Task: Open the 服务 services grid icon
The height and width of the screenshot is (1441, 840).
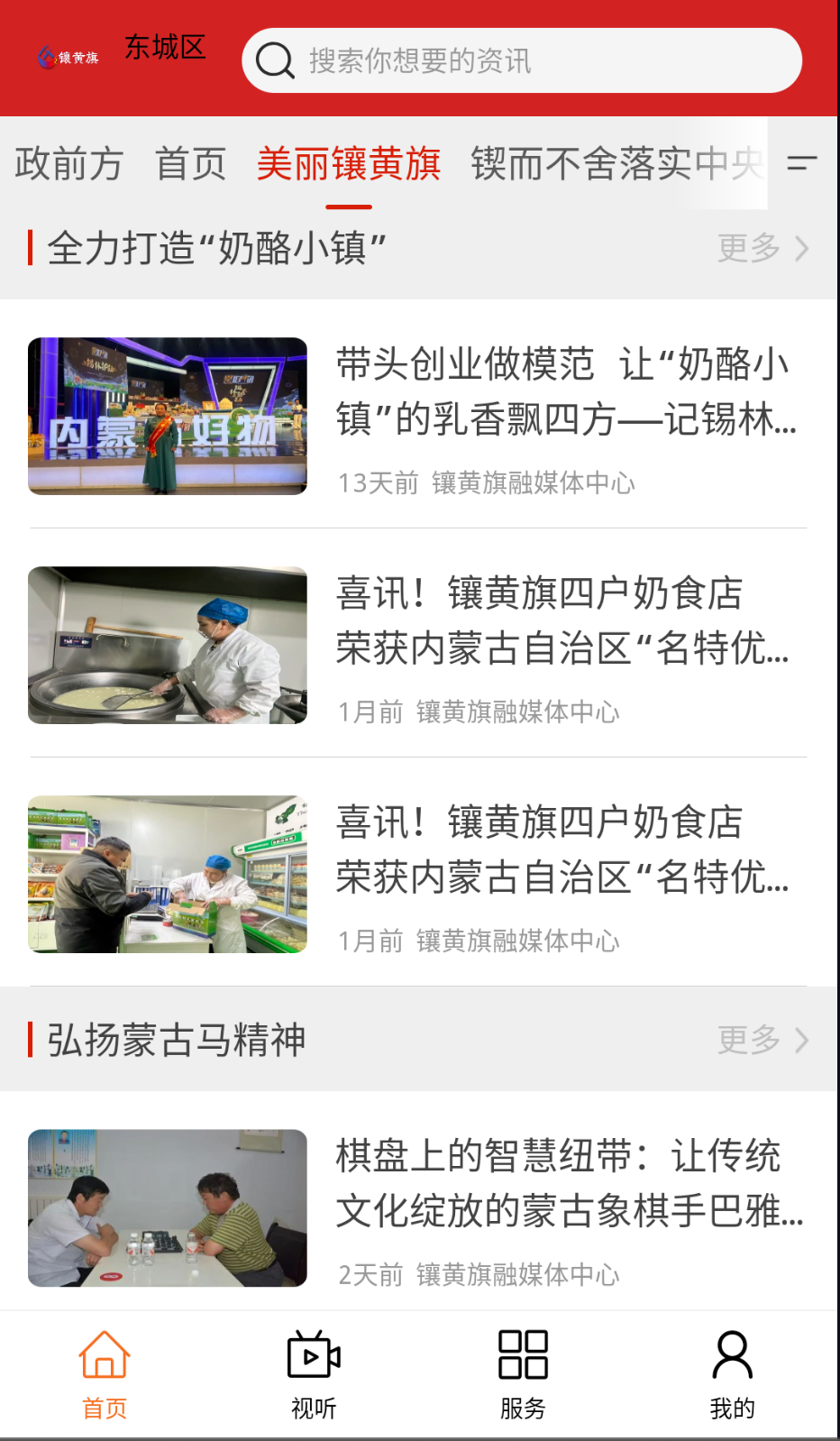Action: [523, 1353]
